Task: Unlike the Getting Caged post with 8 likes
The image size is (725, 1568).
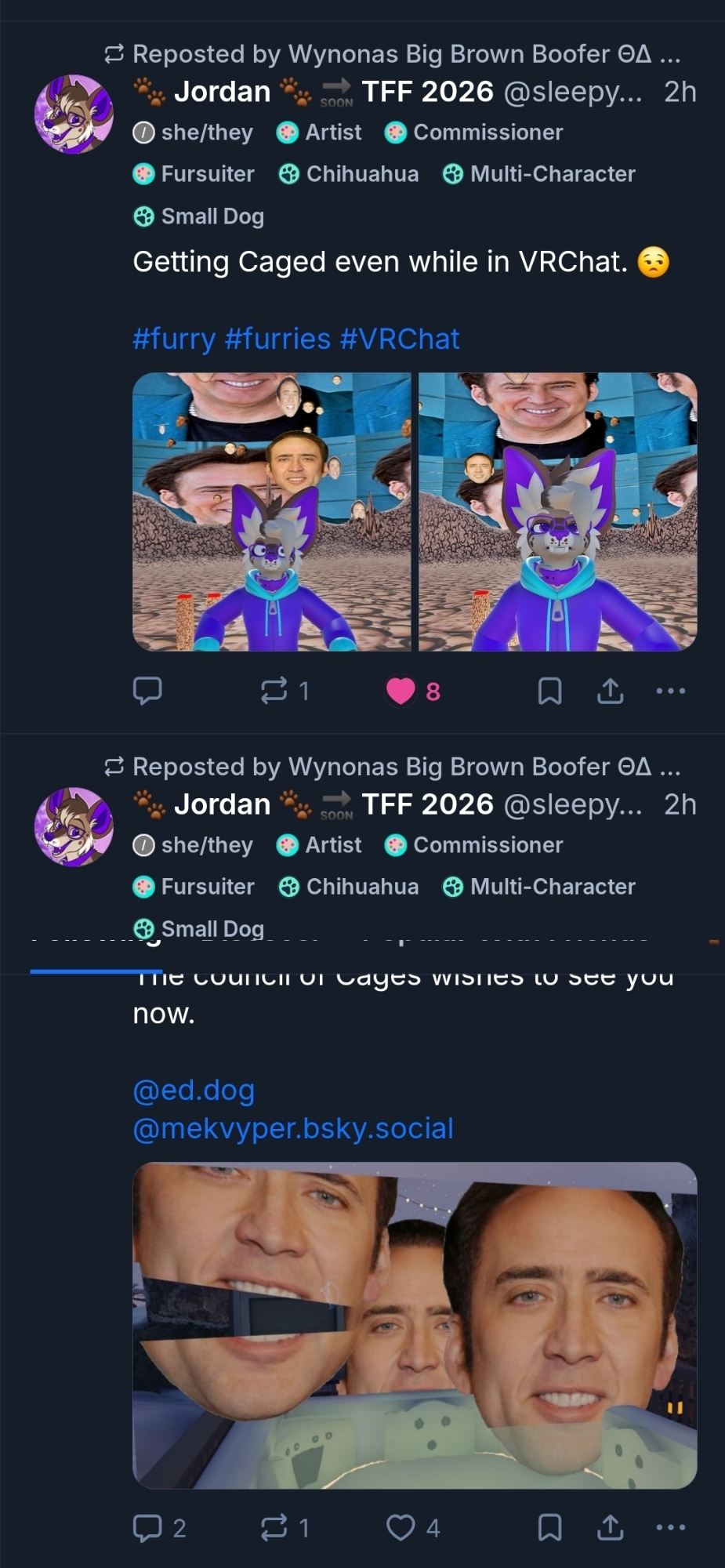Action: click(x=401, y=691)
